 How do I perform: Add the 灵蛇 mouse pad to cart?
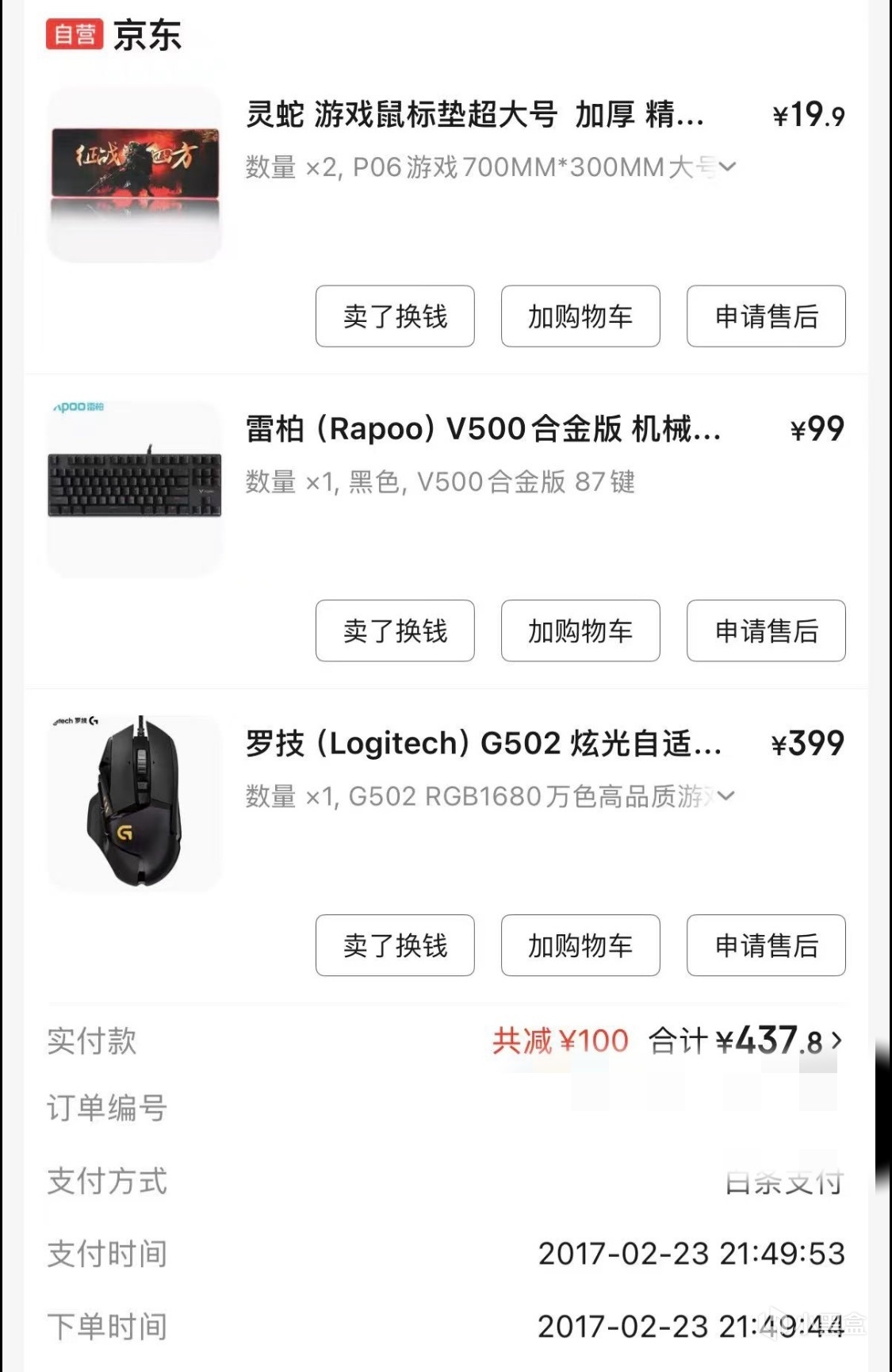(580, 316)
